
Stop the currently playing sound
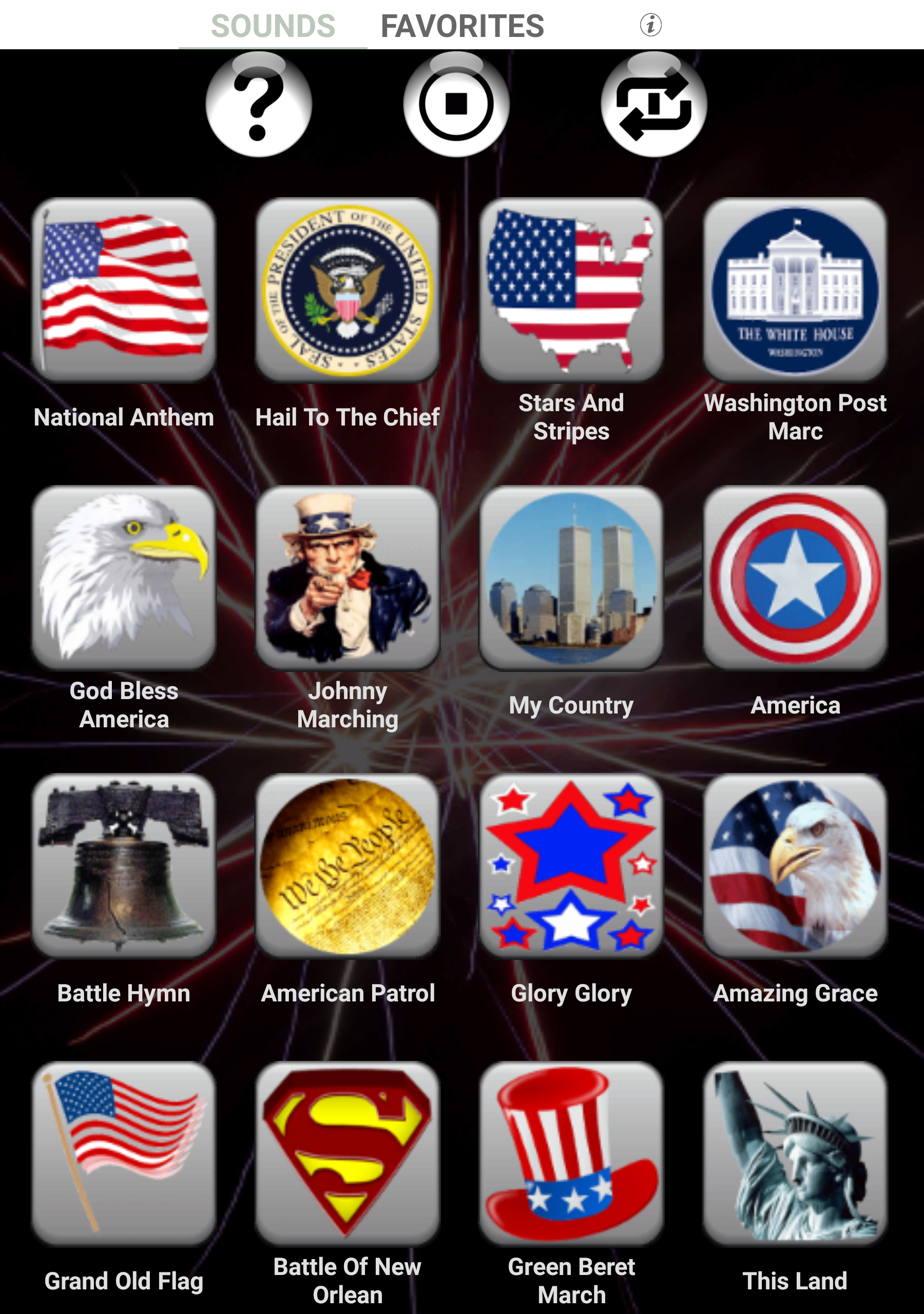tap(456, 105)
